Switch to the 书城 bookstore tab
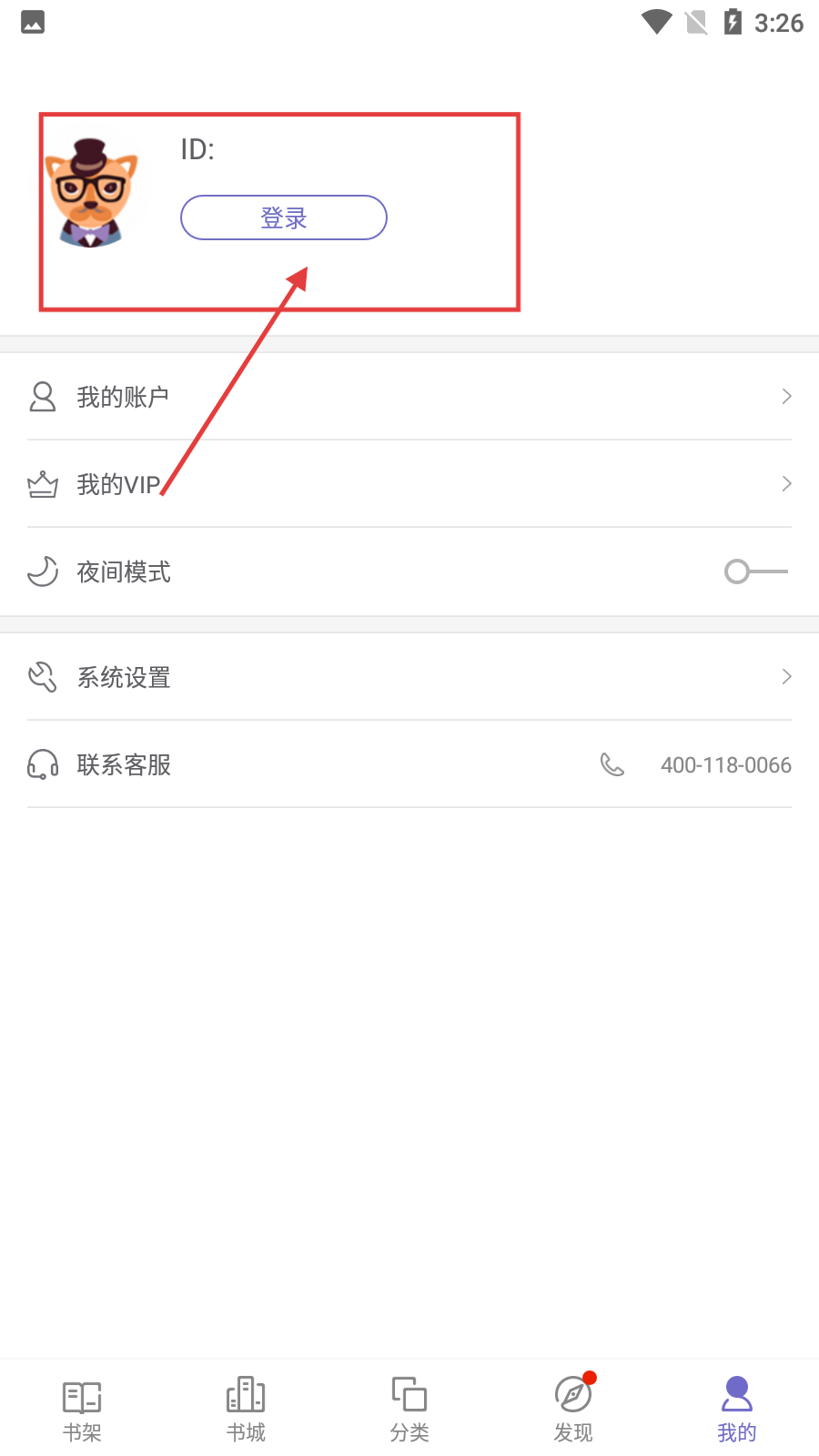Screen dimensions: 819x1456 pyautogui.click(x=246, y=1410)
